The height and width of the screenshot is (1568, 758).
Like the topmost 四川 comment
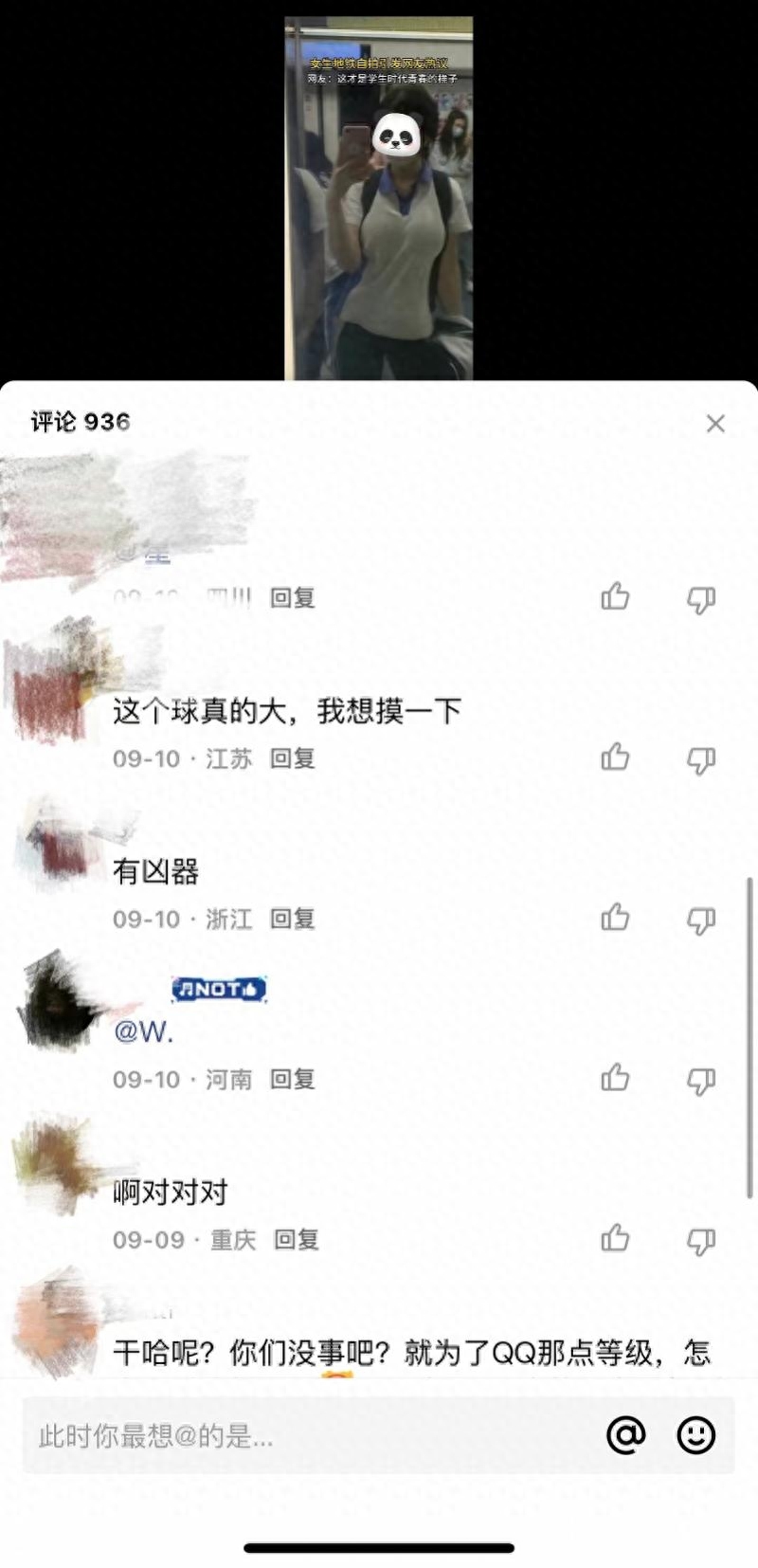pyautogui.click(x=614, y=597)
